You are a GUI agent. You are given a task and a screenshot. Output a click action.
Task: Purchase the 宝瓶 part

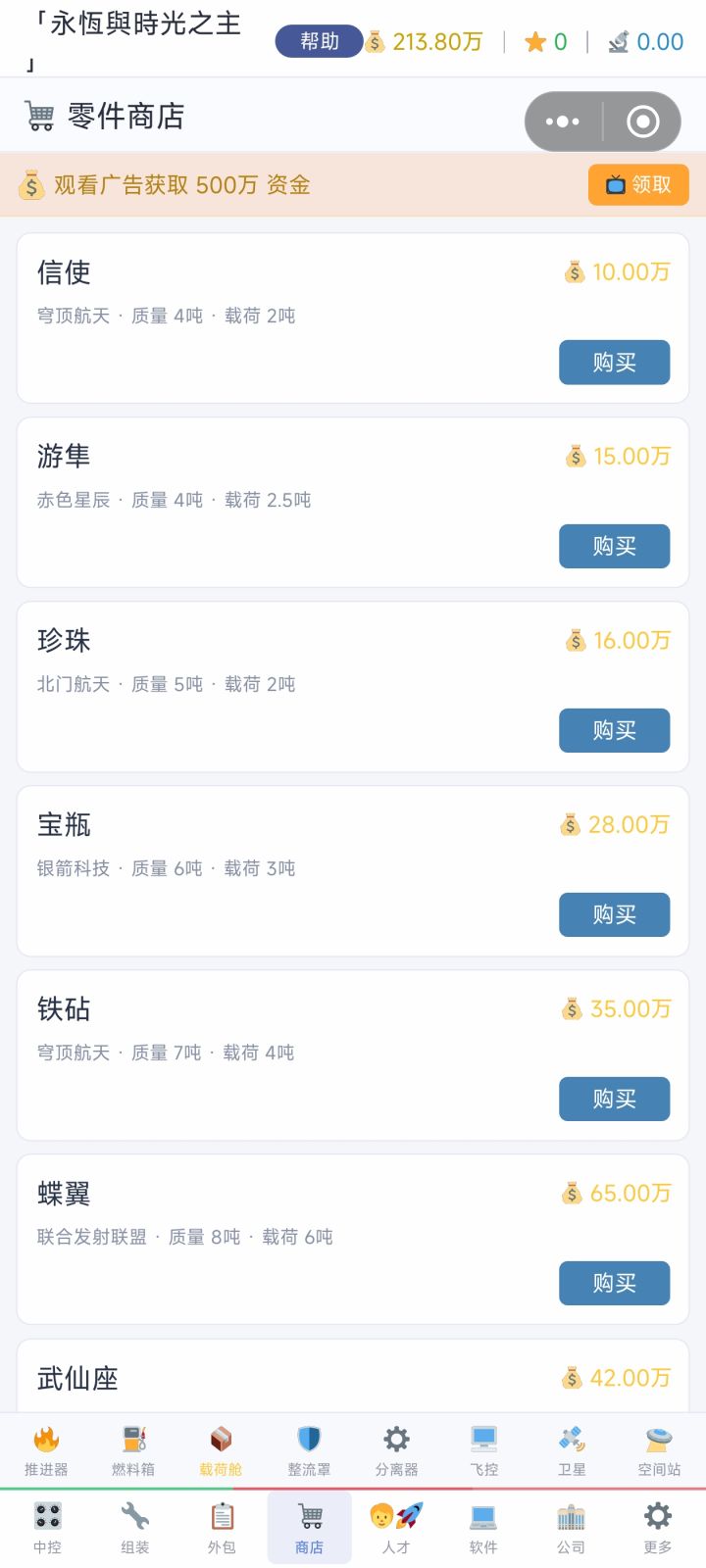point(615,914)
